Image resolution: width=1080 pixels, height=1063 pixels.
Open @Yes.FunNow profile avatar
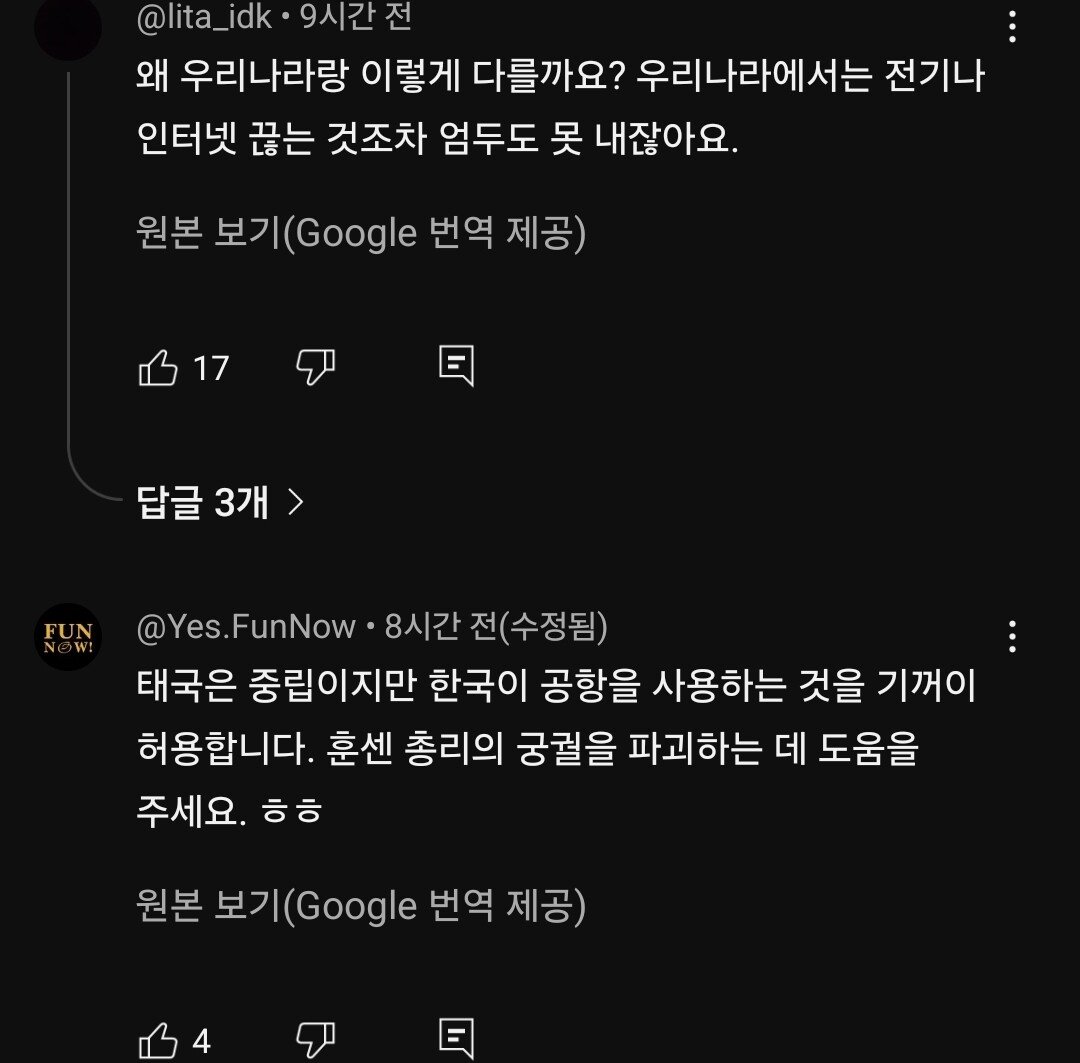(x=68, y=637)
